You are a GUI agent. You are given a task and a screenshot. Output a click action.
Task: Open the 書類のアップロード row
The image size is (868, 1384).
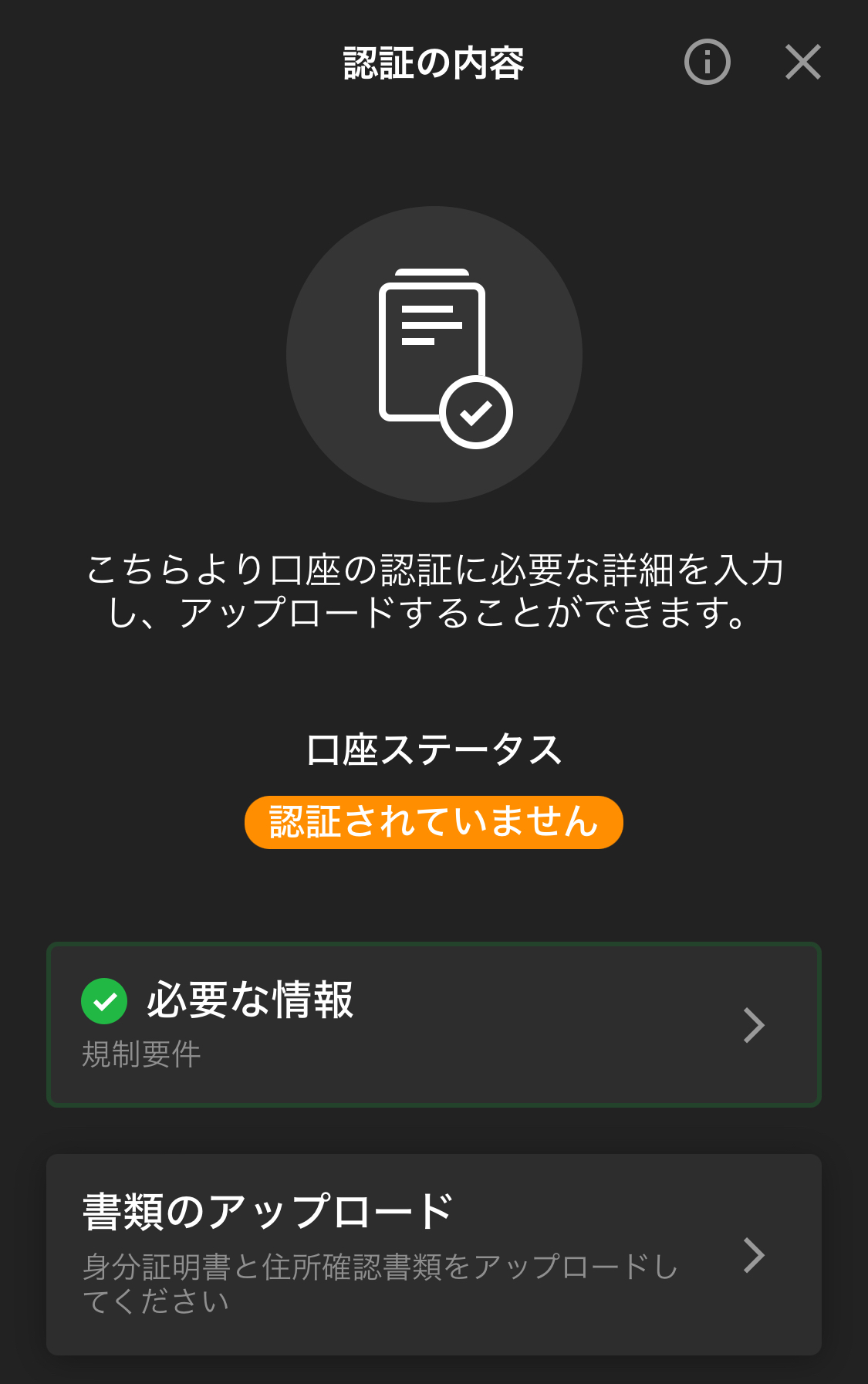click(434, 1254)
